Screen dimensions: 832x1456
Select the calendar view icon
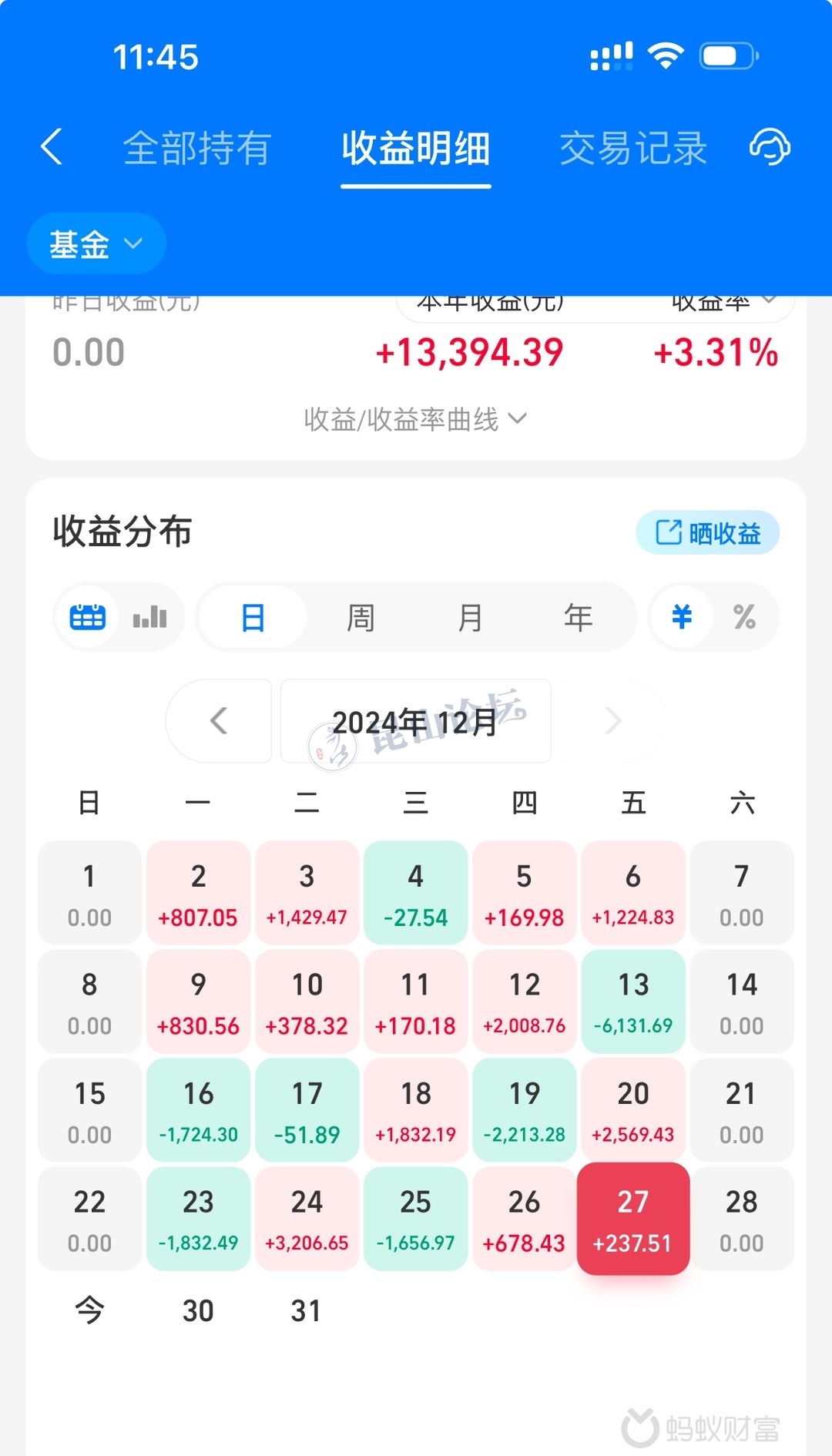point(88,617)
